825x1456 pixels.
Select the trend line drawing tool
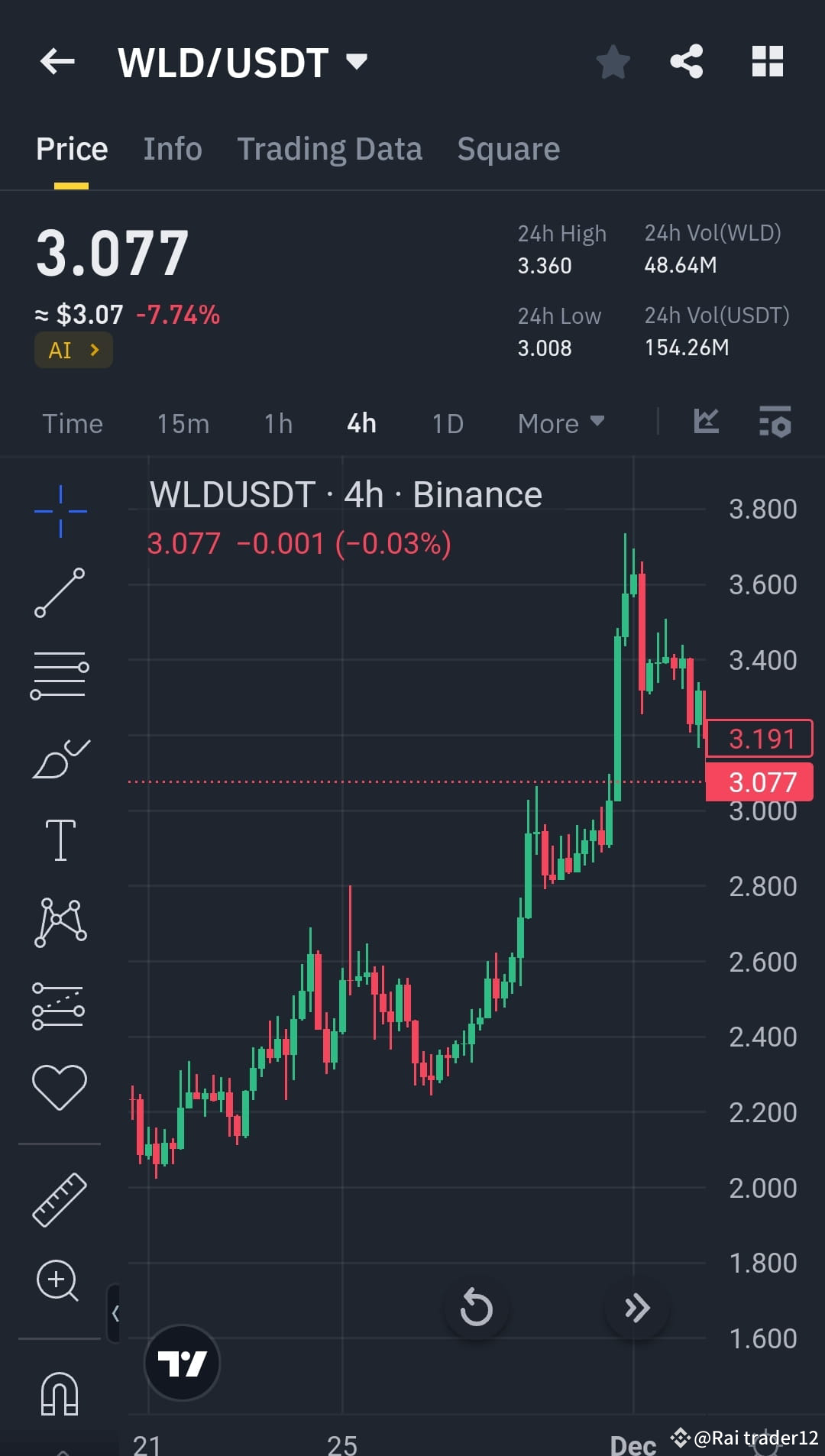60,594
